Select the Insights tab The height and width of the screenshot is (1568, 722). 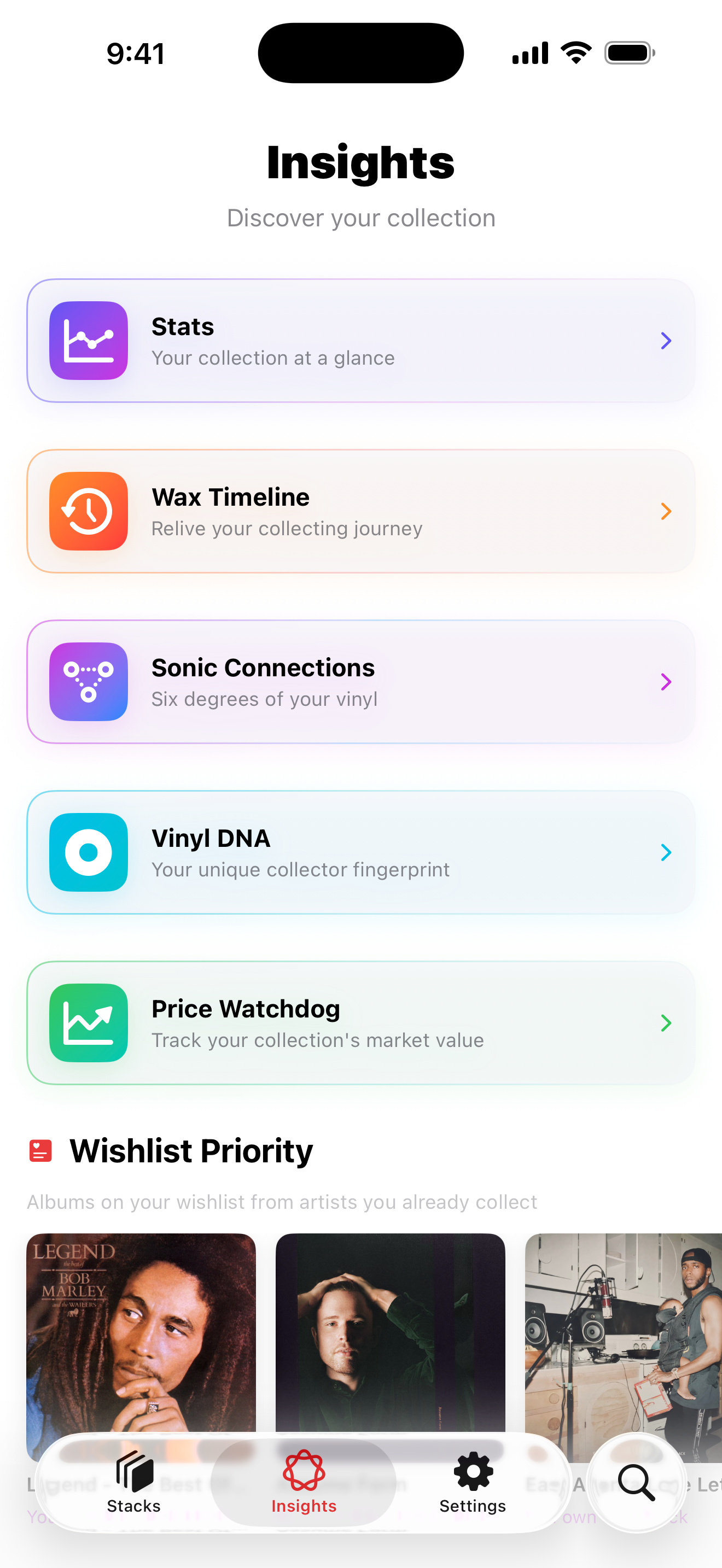[304, 1484]
